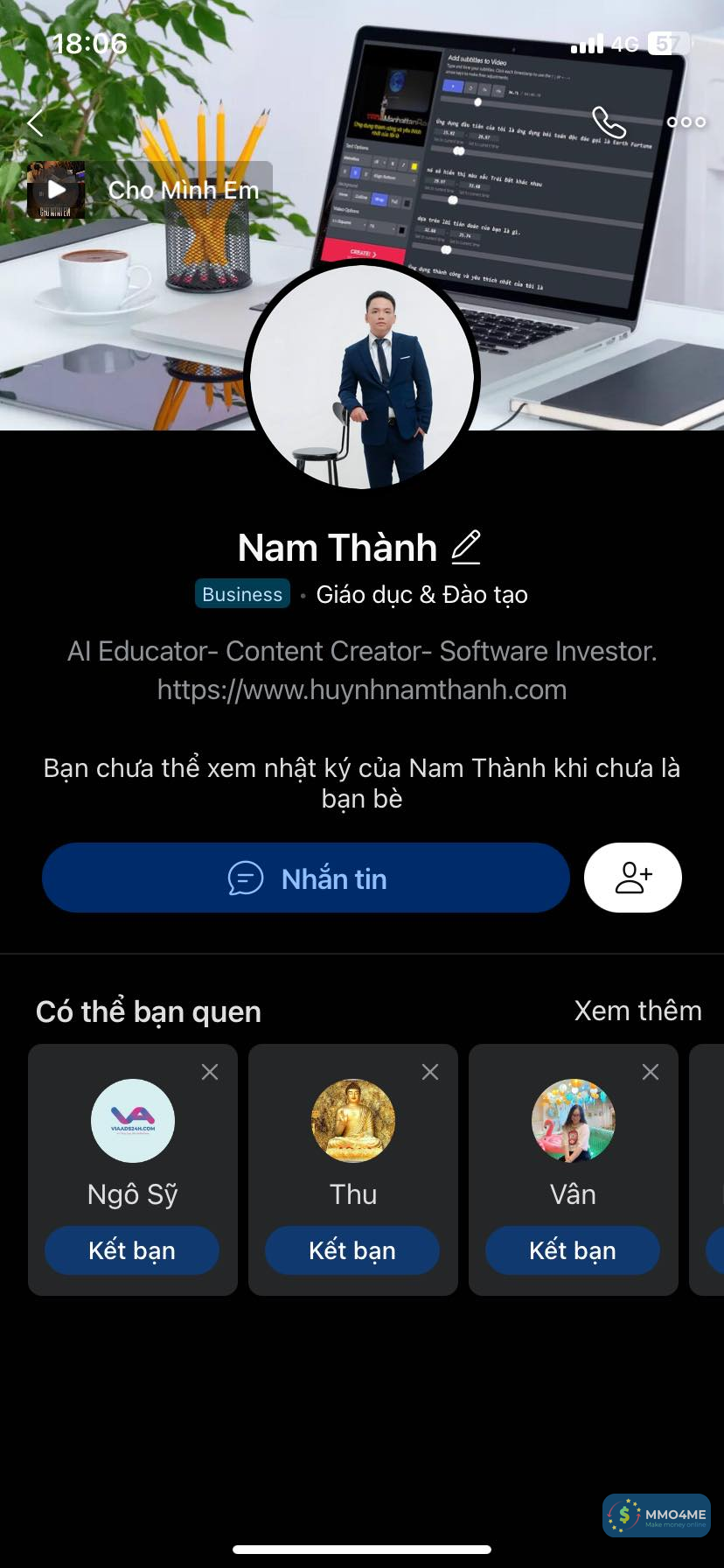Dismiss the Vân suggestion card

coord(651,1072)
